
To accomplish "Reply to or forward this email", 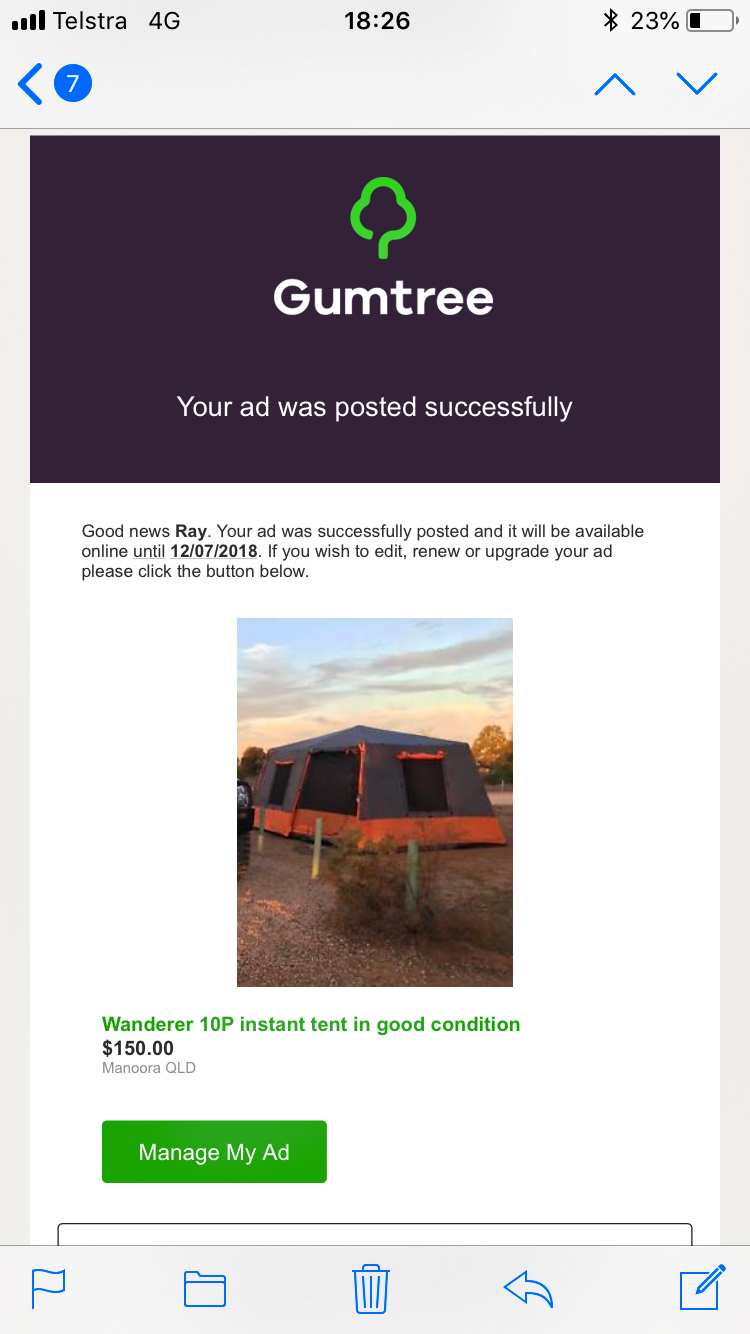I will pos(529,1288).
